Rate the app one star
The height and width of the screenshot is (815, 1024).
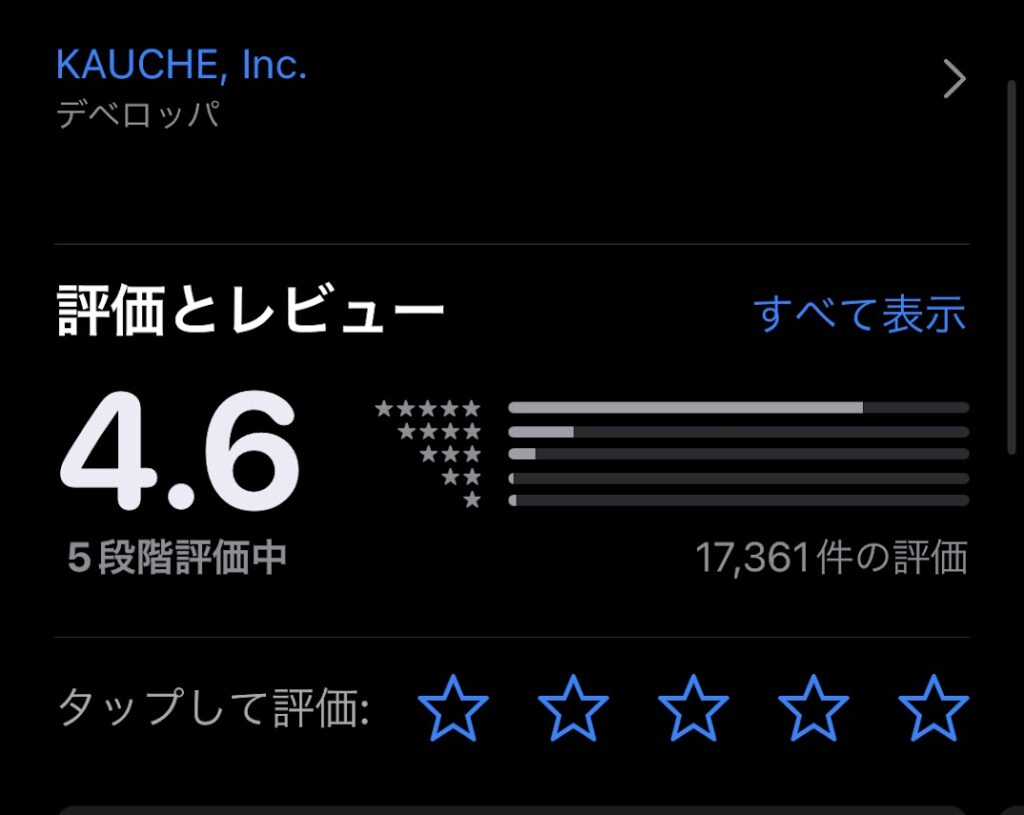pyautogui.click(x=453, y=707)
